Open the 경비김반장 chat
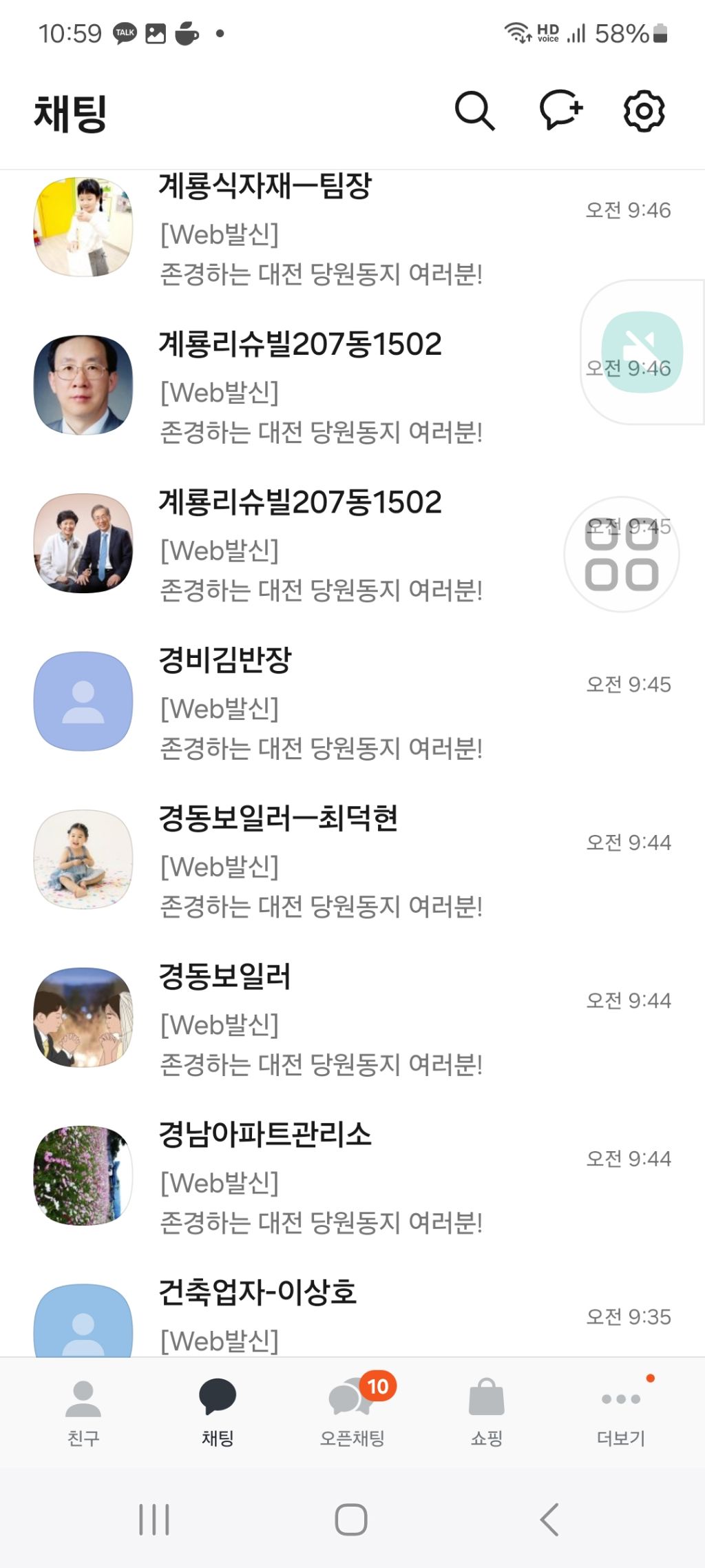The height and width of the screenshot is (1568, 705). [x=320, y=701]
